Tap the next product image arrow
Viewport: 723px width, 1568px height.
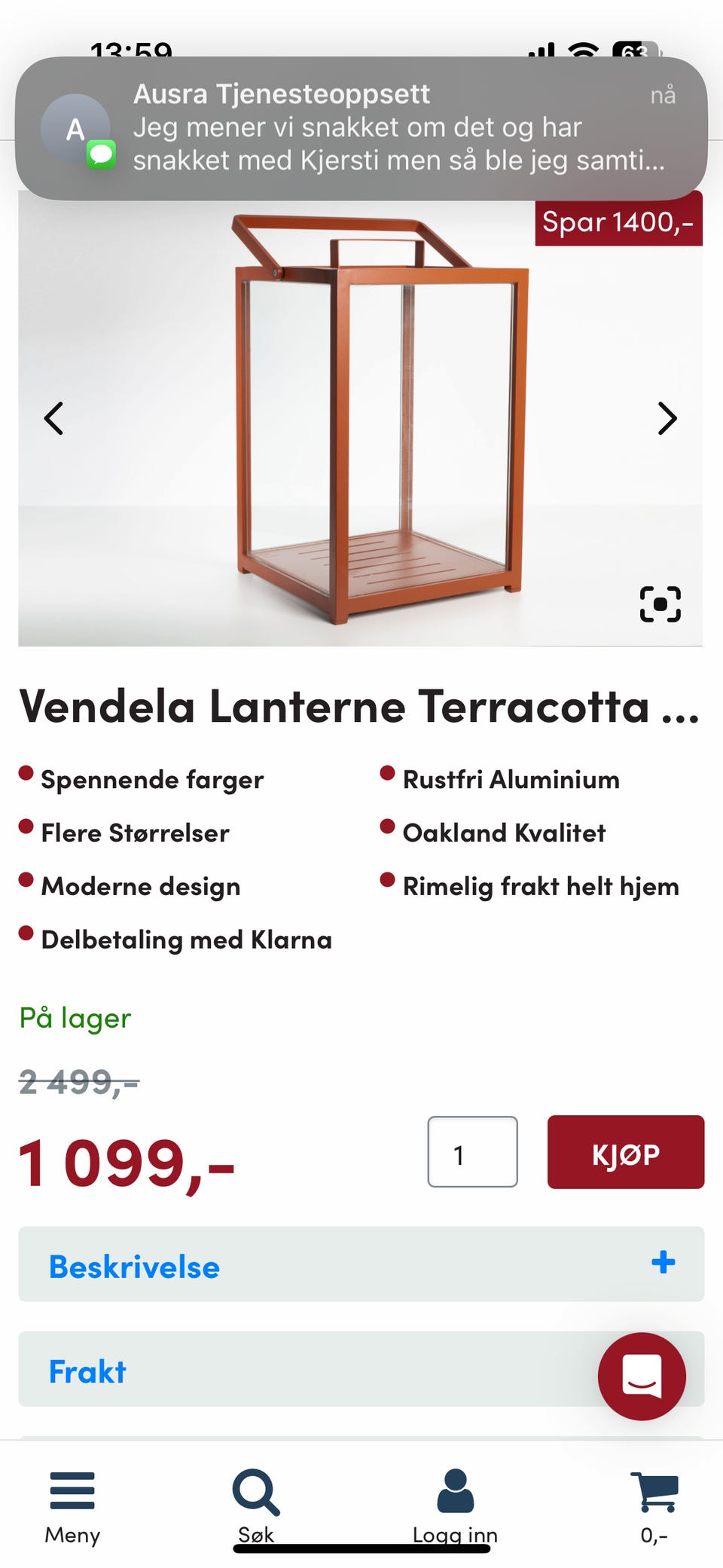(667, 417)
